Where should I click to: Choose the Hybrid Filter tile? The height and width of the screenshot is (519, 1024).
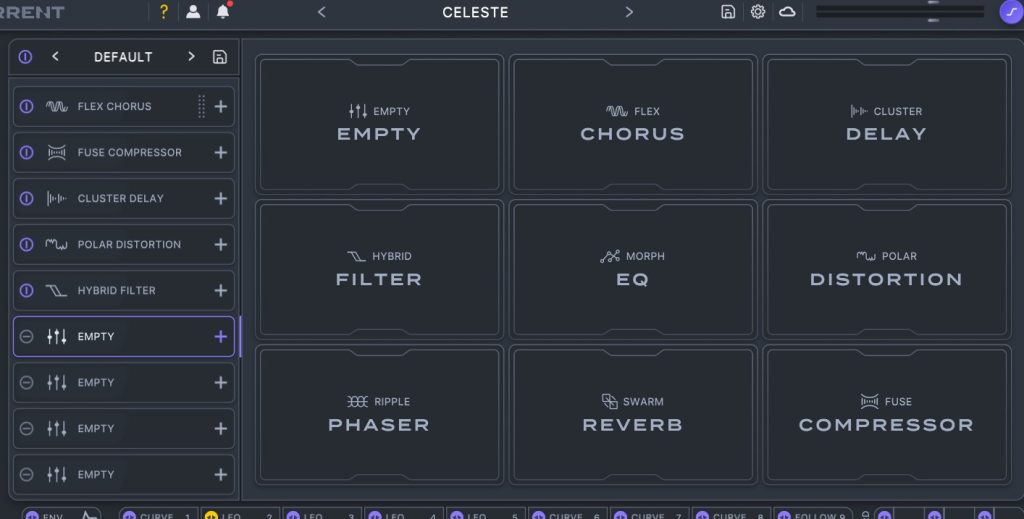[x=378, y=269]
